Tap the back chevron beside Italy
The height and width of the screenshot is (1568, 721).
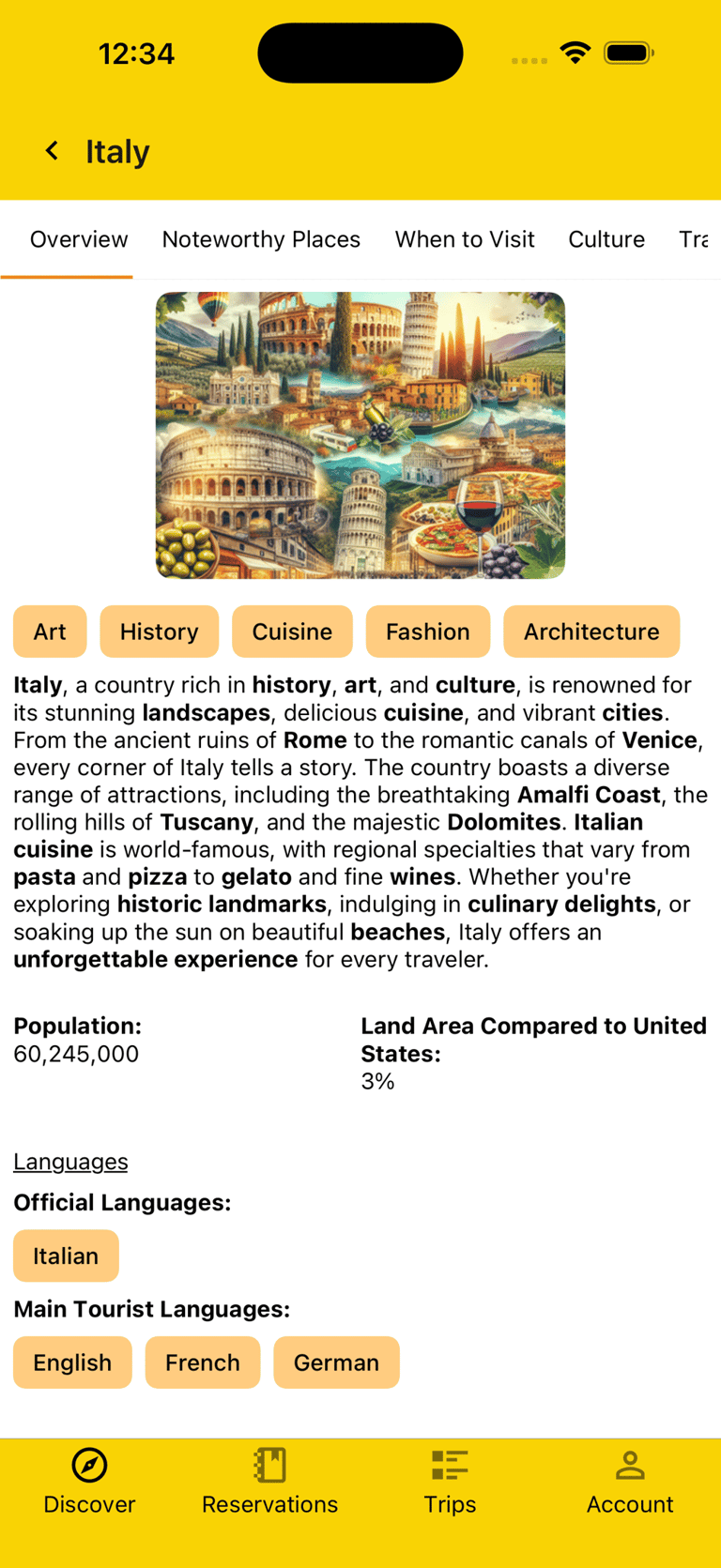(52, 150)
